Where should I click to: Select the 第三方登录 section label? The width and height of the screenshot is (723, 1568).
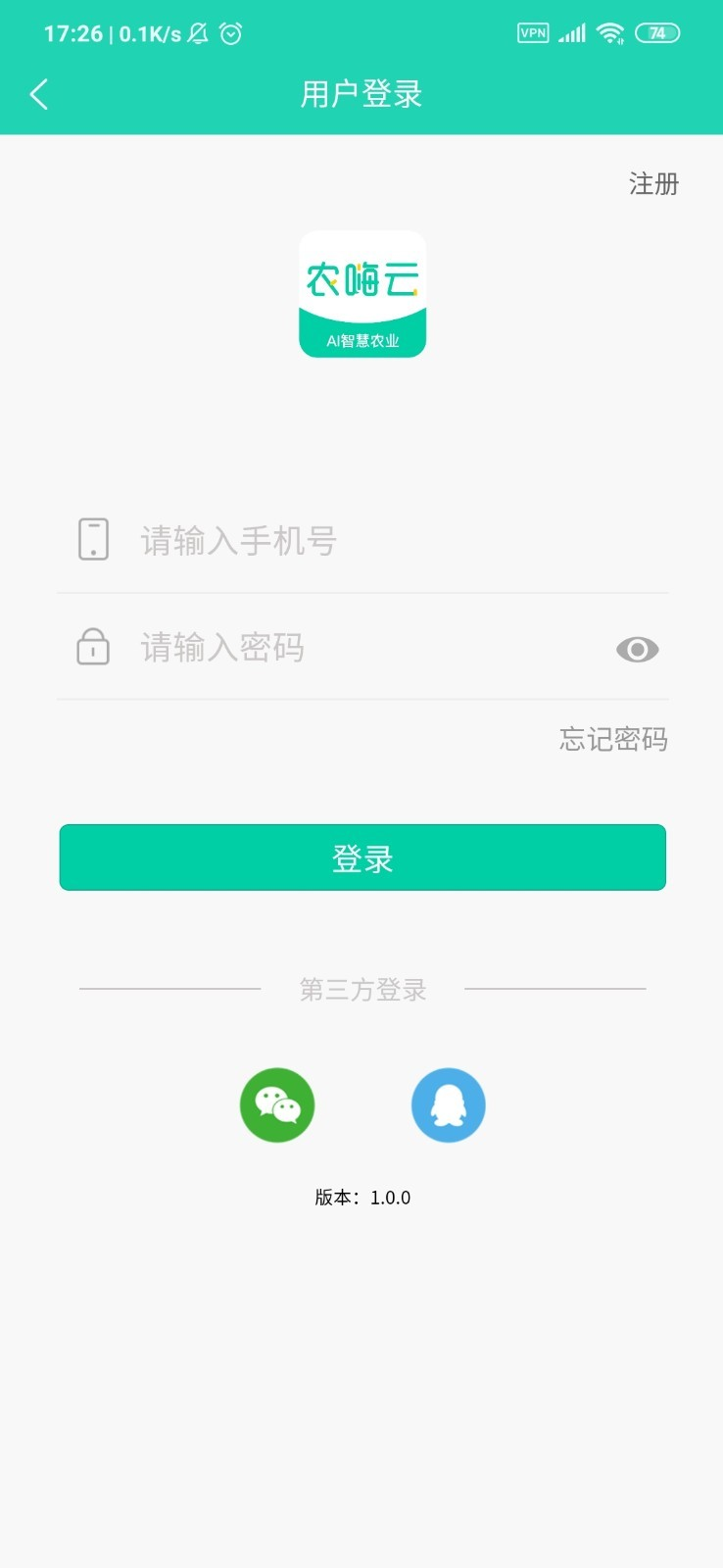tap(362, 989)
